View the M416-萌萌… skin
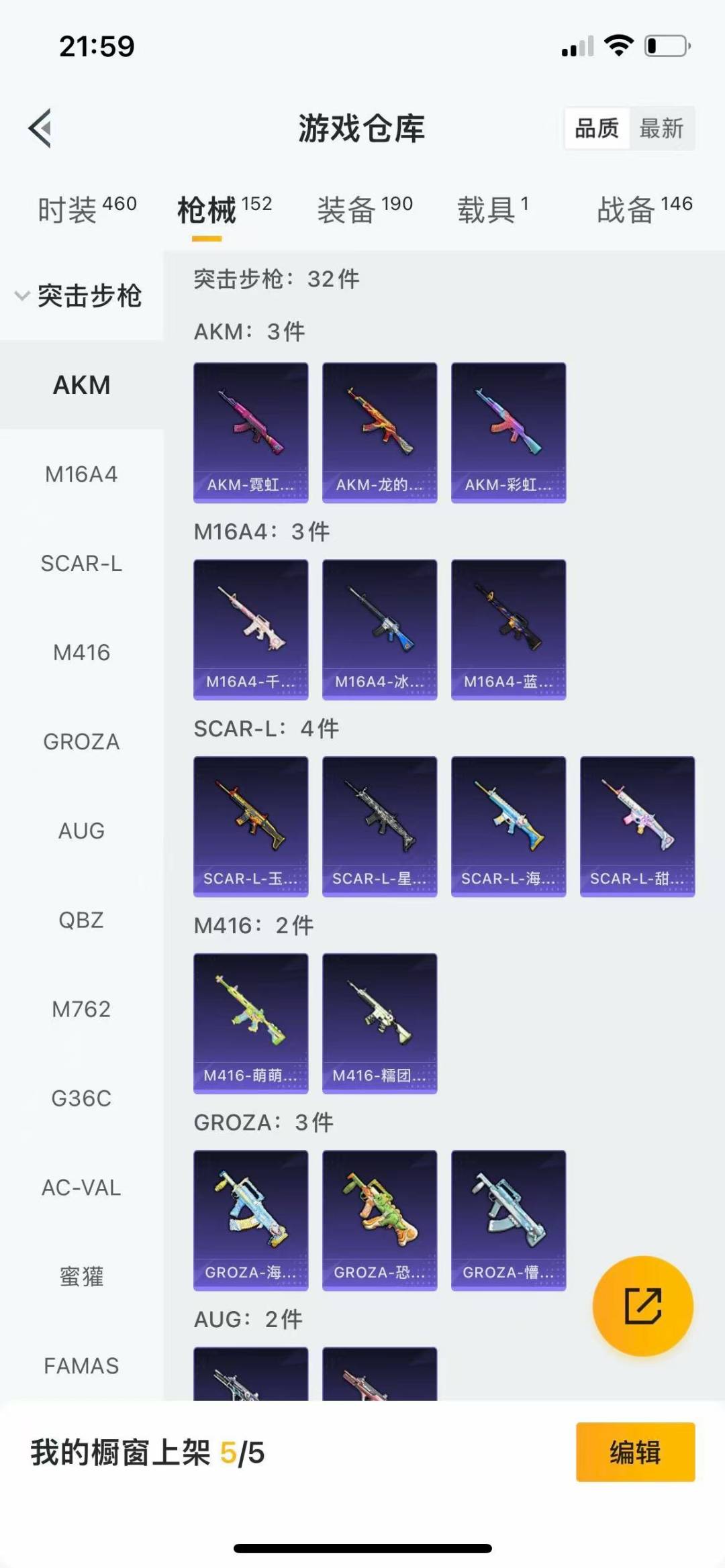This screenshot has width=725, height=1568. pyautogui.click(x=250, y=1023)
